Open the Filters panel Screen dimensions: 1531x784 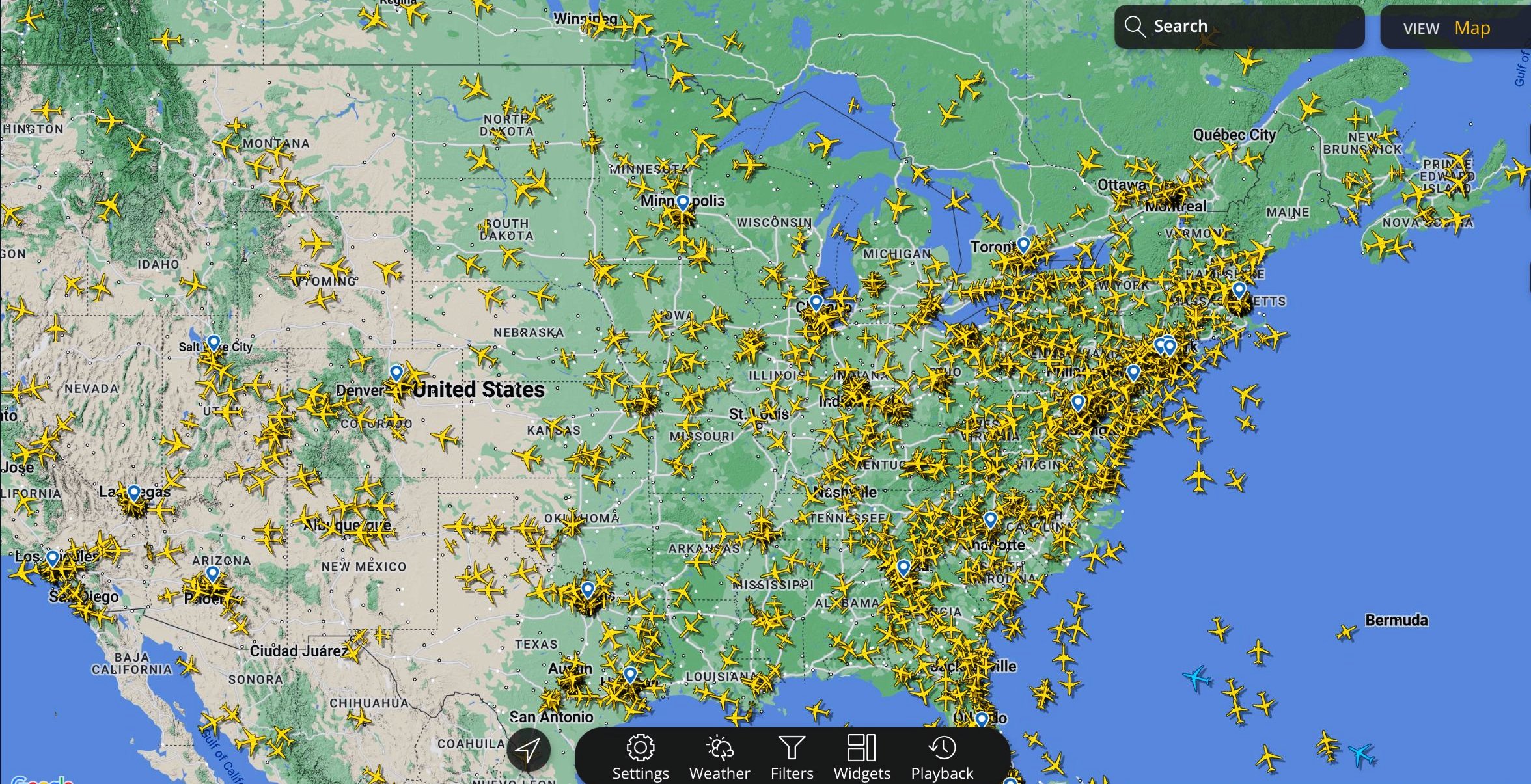coord(792,757)
